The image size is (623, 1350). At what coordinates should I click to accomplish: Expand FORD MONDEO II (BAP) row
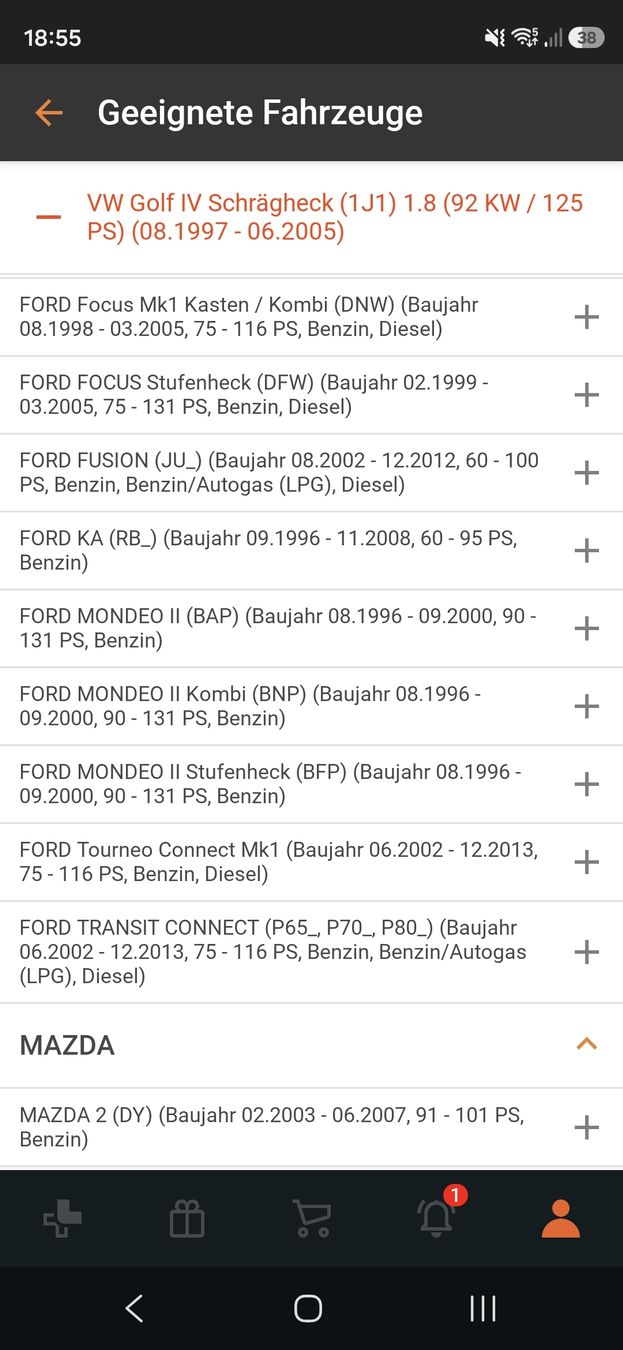point(586,629)
